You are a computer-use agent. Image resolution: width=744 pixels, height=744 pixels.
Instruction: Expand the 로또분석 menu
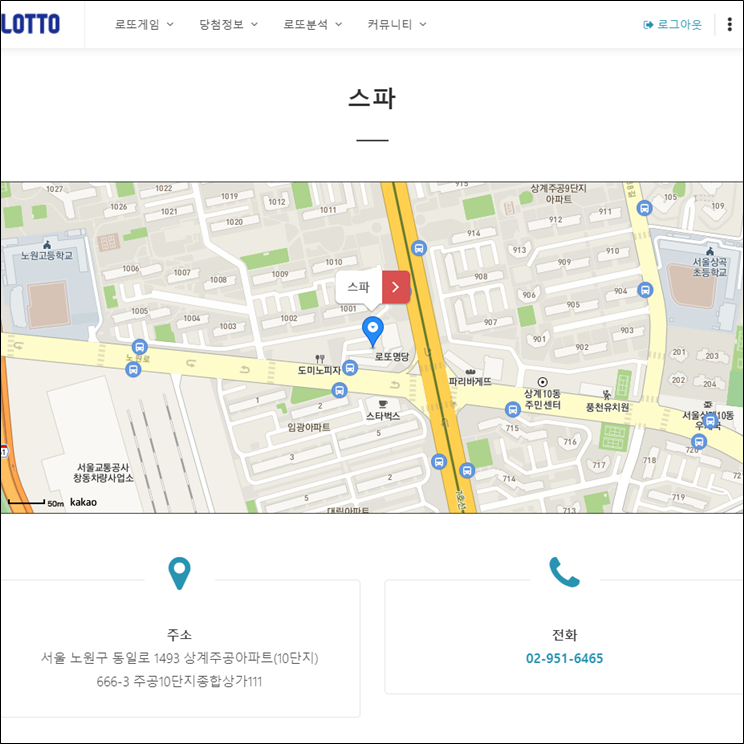click(x=312, y=24)
